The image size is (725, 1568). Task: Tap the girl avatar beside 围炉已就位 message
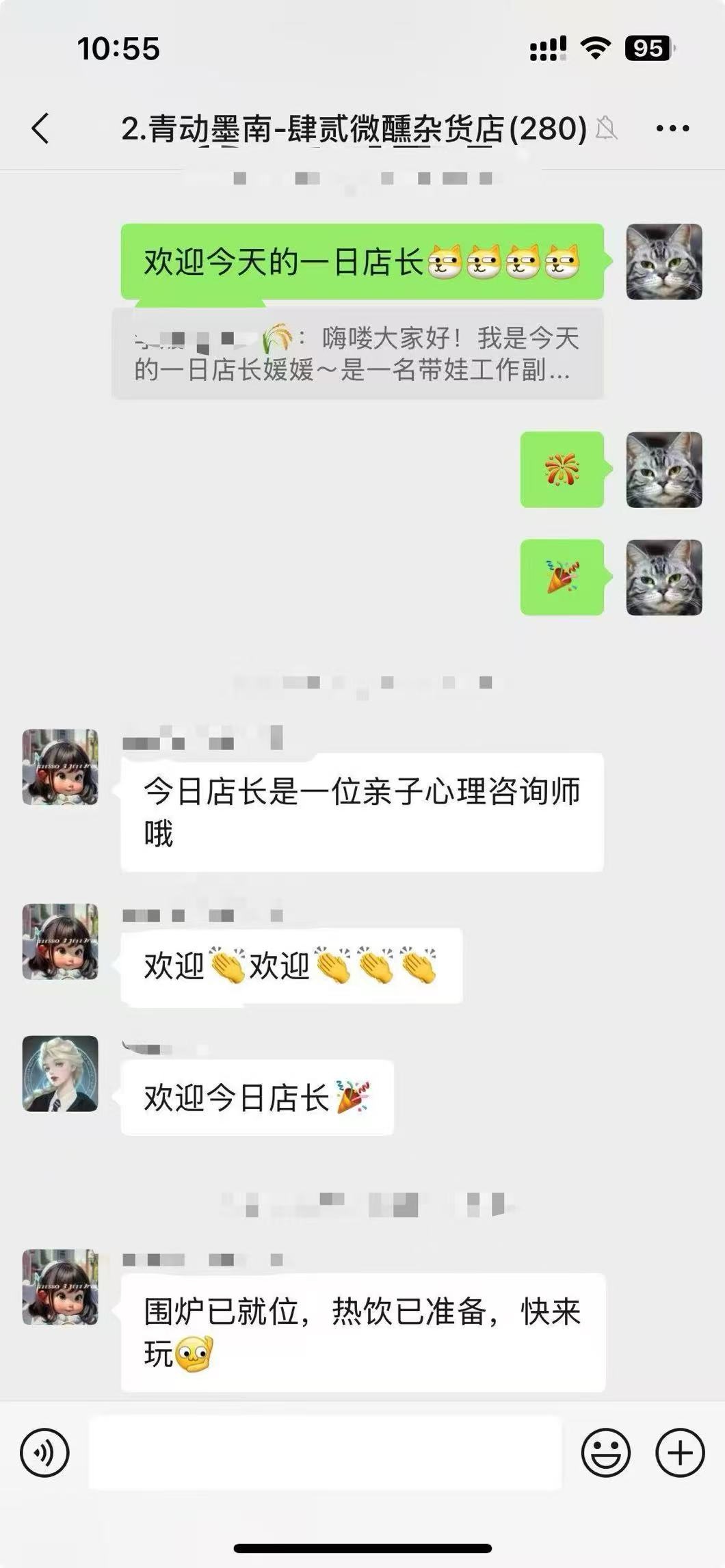pos(60,1287)
